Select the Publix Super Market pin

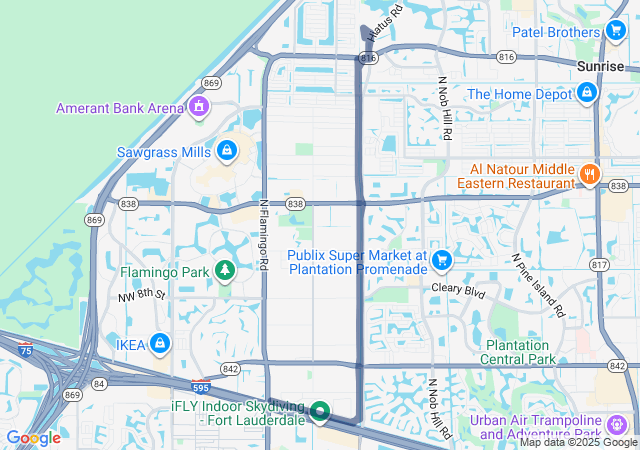point(442,261)
